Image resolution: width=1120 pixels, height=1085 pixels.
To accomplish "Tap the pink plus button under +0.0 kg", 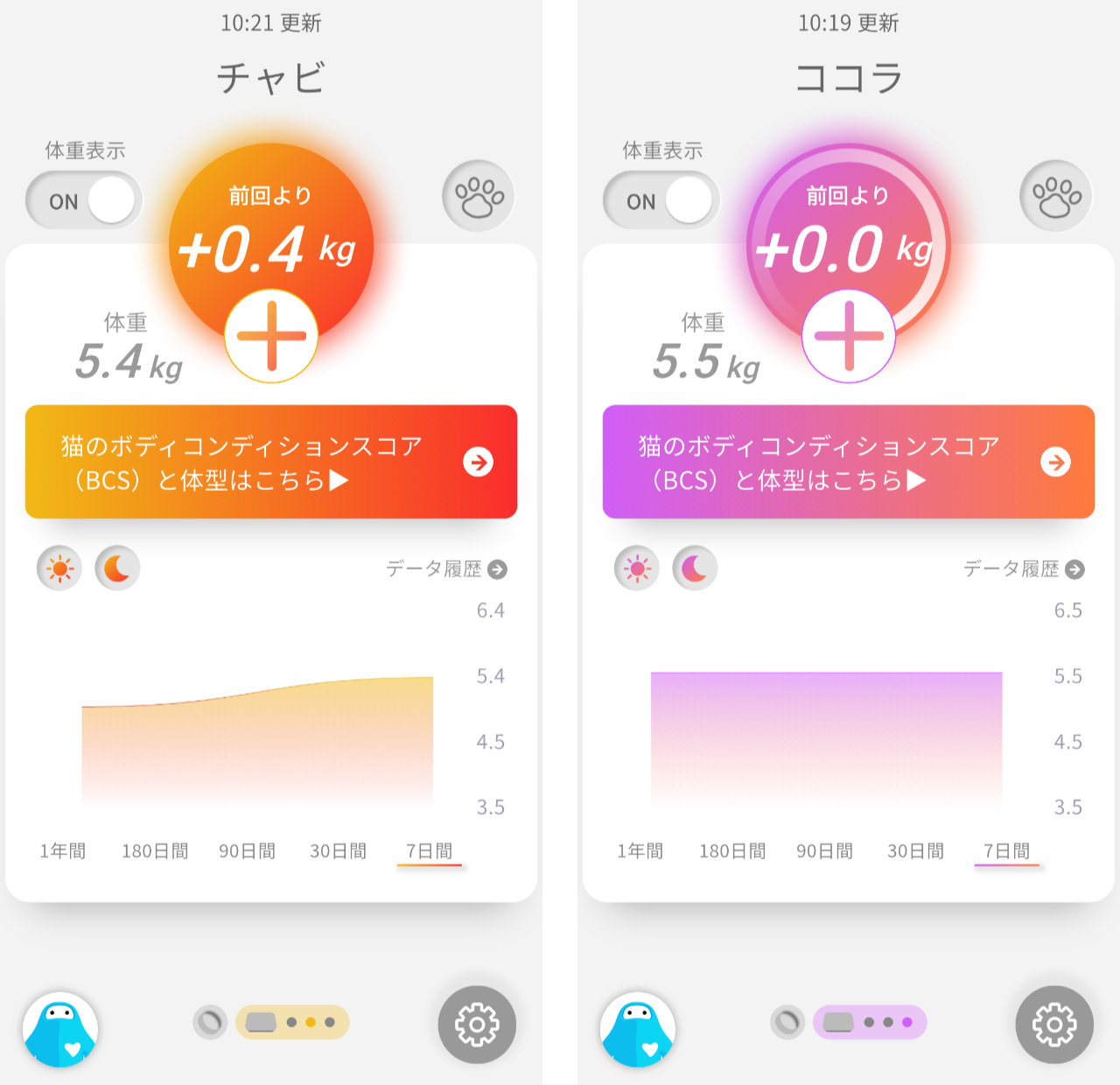I will click(849, 336).
